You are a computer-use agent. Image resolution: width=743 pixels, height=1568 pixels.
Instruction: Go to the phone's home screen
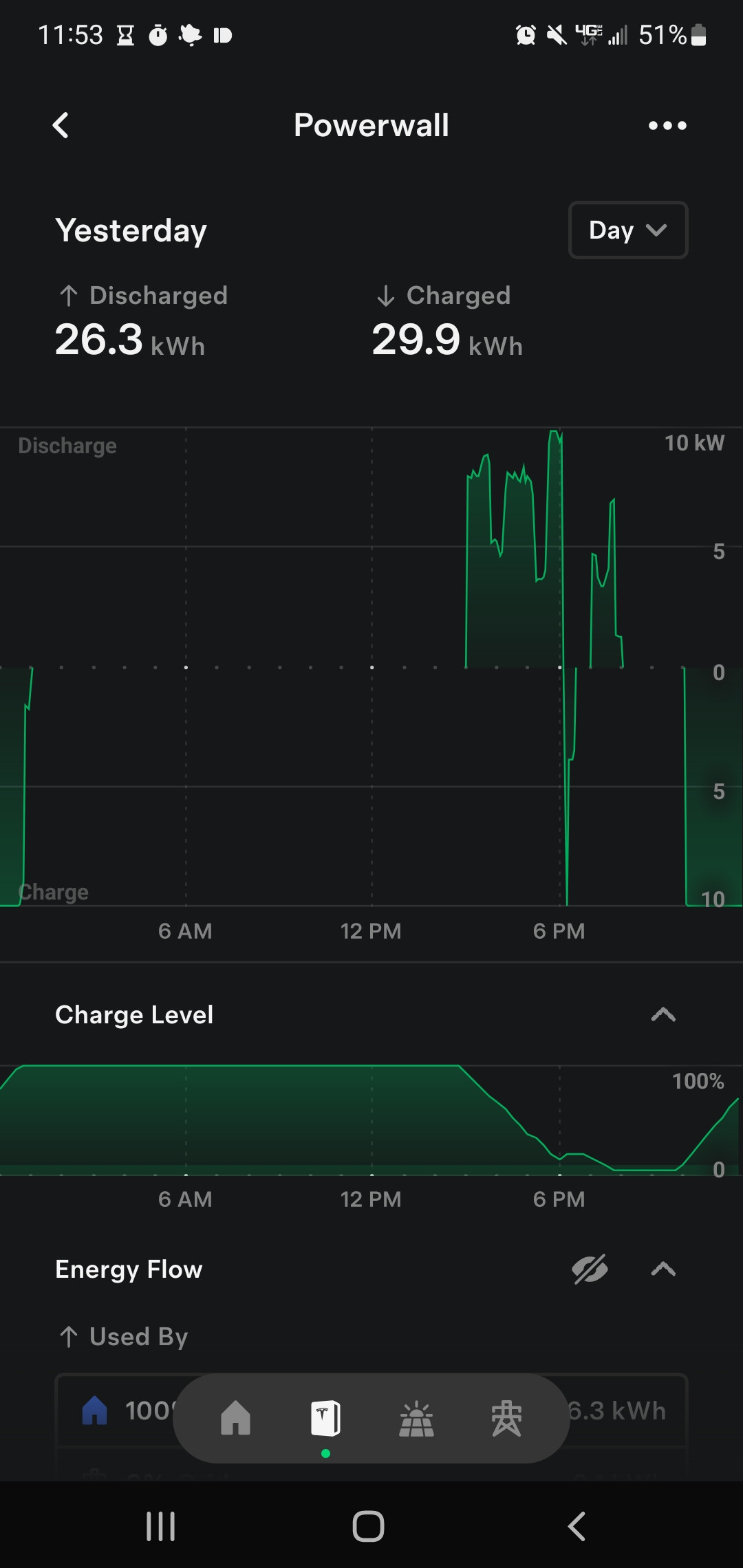(368, 1526)
